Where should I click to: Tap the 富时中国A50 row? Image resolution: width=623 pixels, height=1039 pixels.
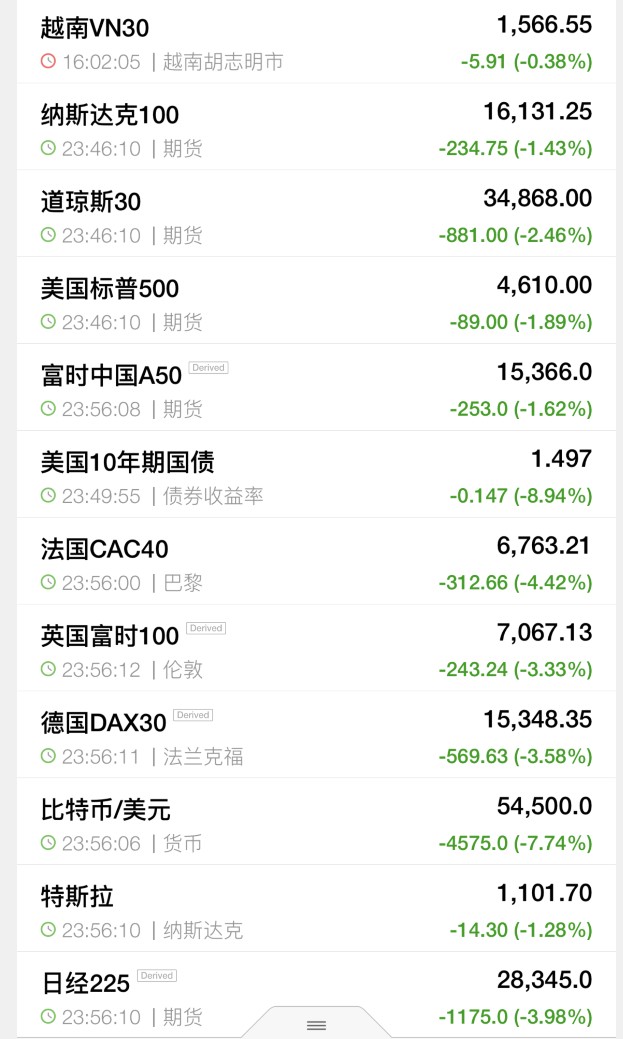point(311,390)
